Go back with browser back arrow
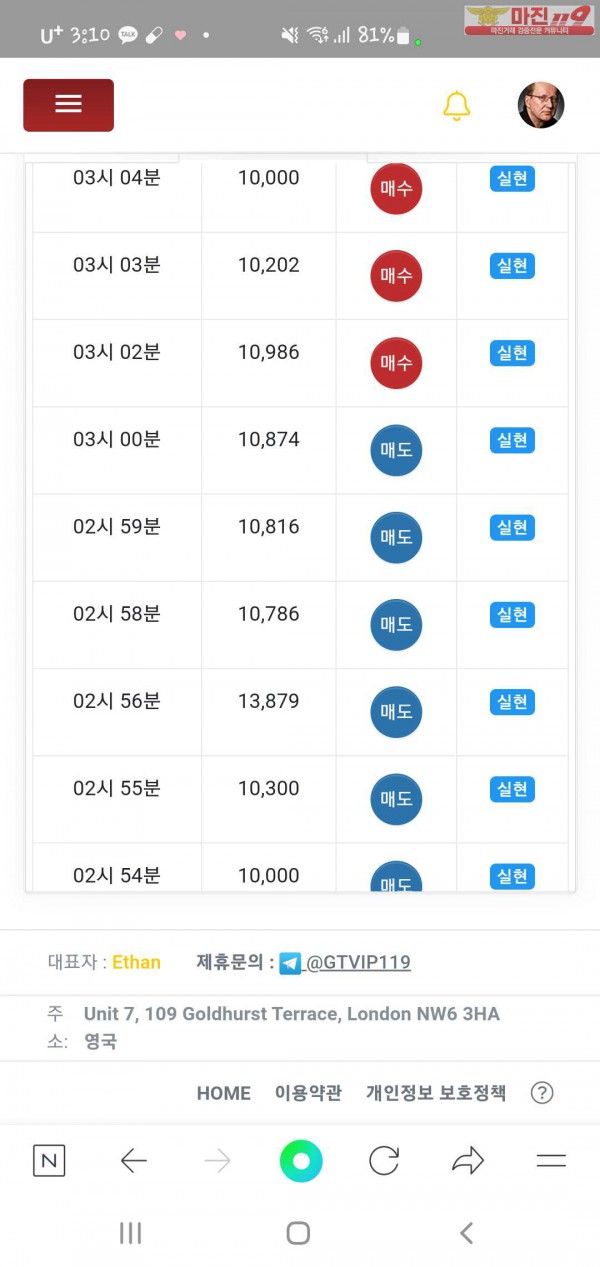The height and width of the screenshot is (1267, 600). tap(133, 1161)
